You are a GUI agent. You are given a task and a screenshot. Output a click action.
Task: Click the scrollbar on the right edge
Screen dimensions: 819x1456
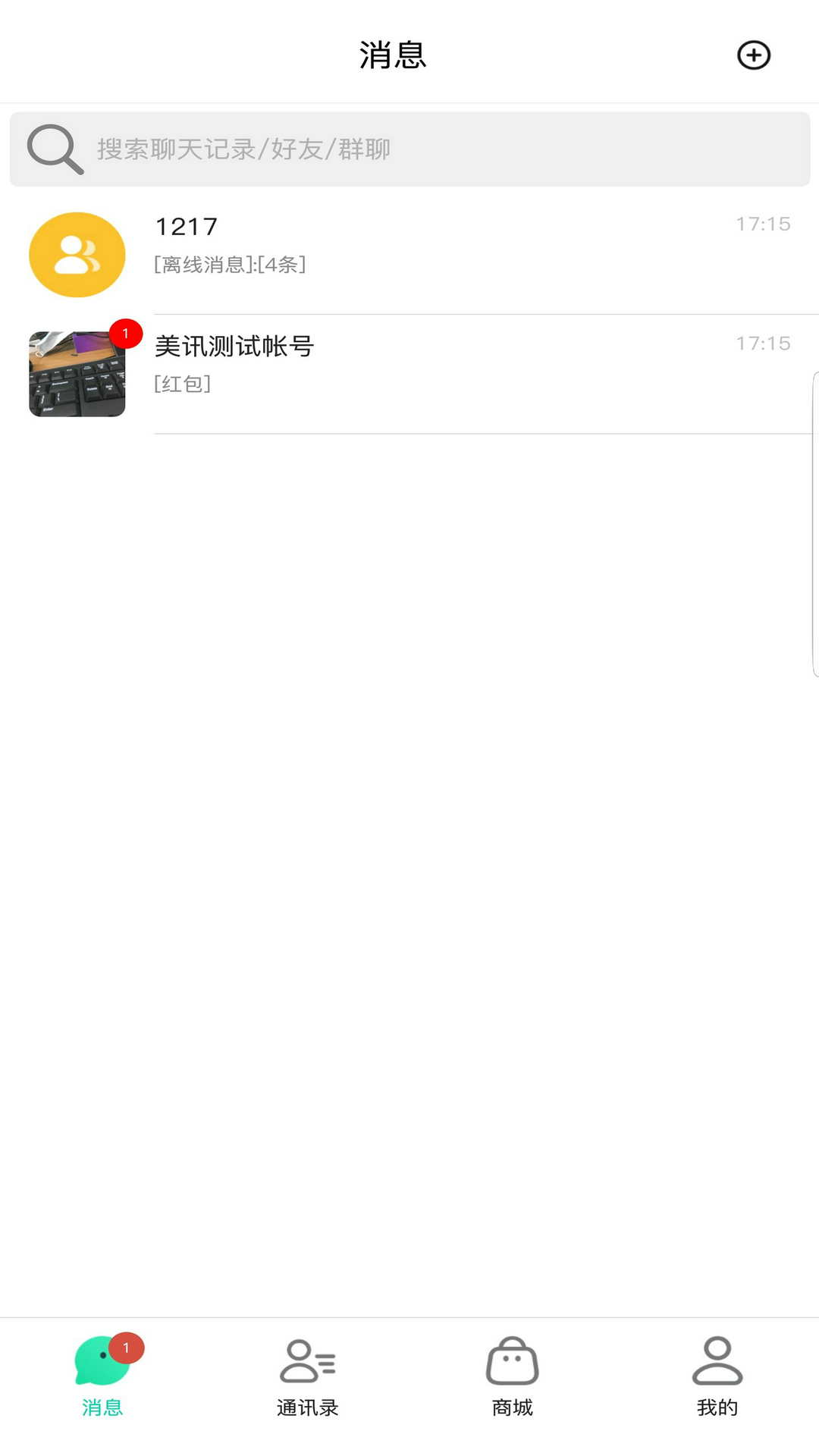pyautogui.click(x=814, y=523)
